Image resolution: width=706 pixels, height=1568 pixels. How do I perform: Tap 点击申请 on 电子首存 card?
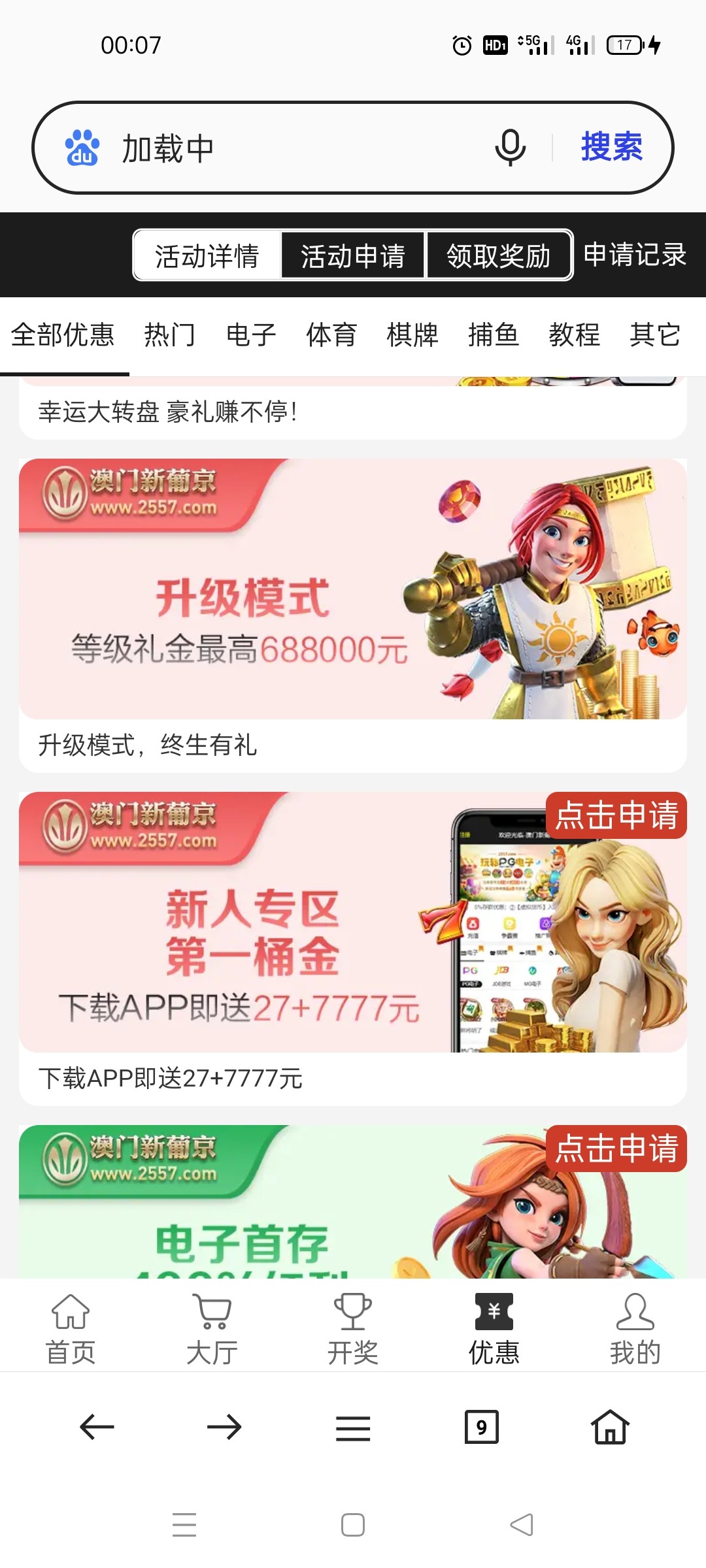[616, 1149]
